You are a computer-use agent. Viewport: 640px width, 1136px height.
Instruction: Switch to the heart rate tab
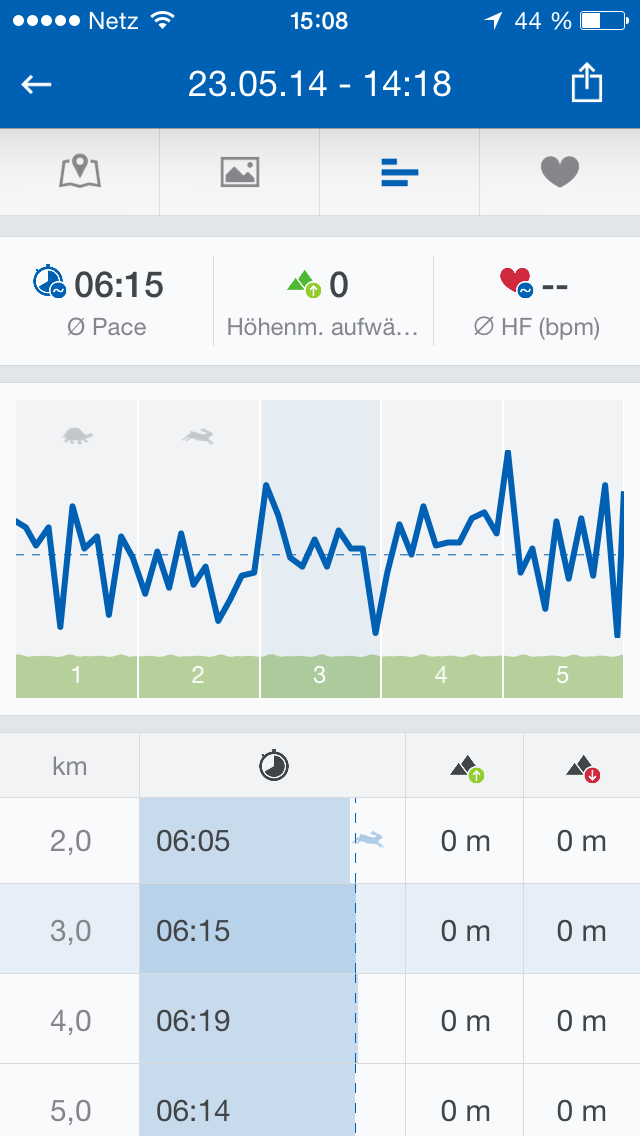pos(560,172)
